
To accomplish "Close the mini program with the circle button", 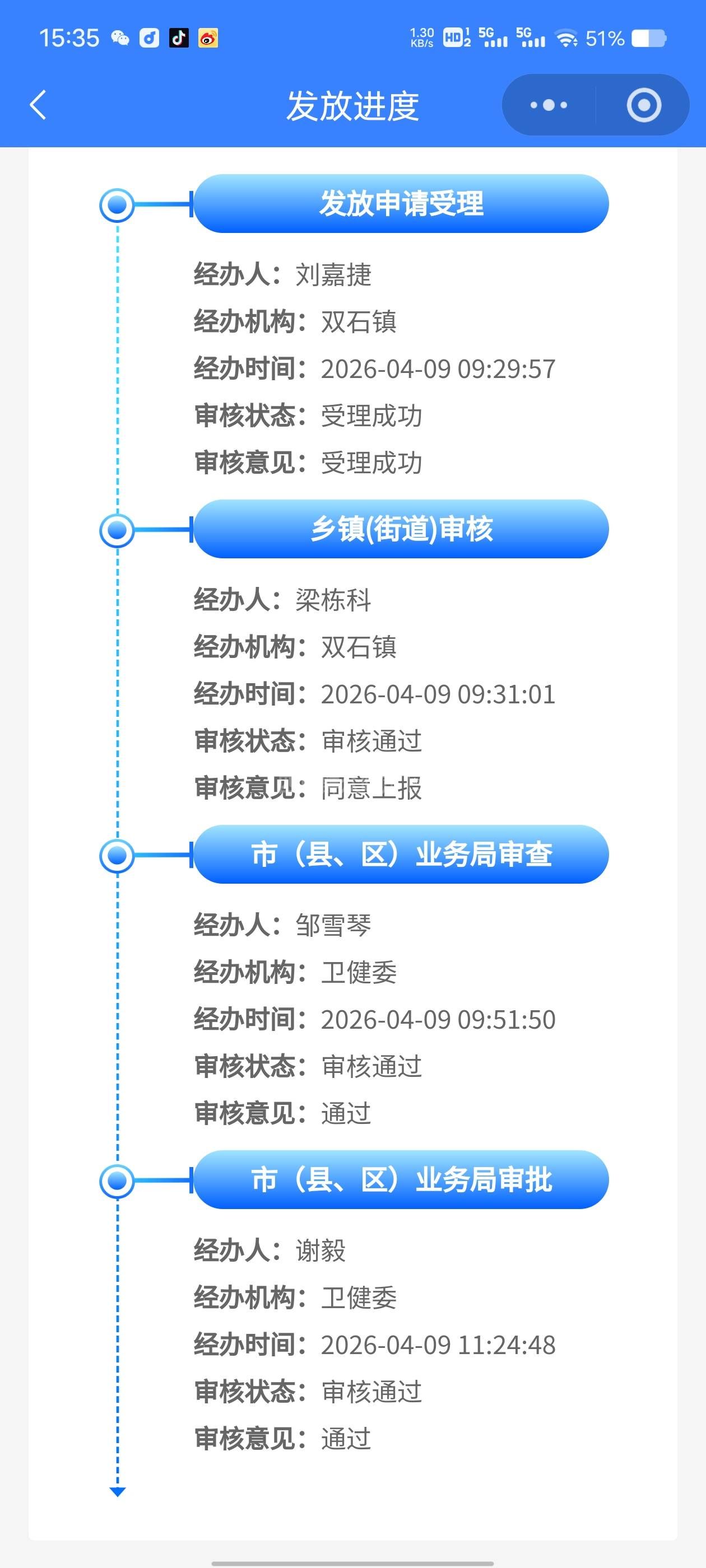I will click(x=643, y=105).
